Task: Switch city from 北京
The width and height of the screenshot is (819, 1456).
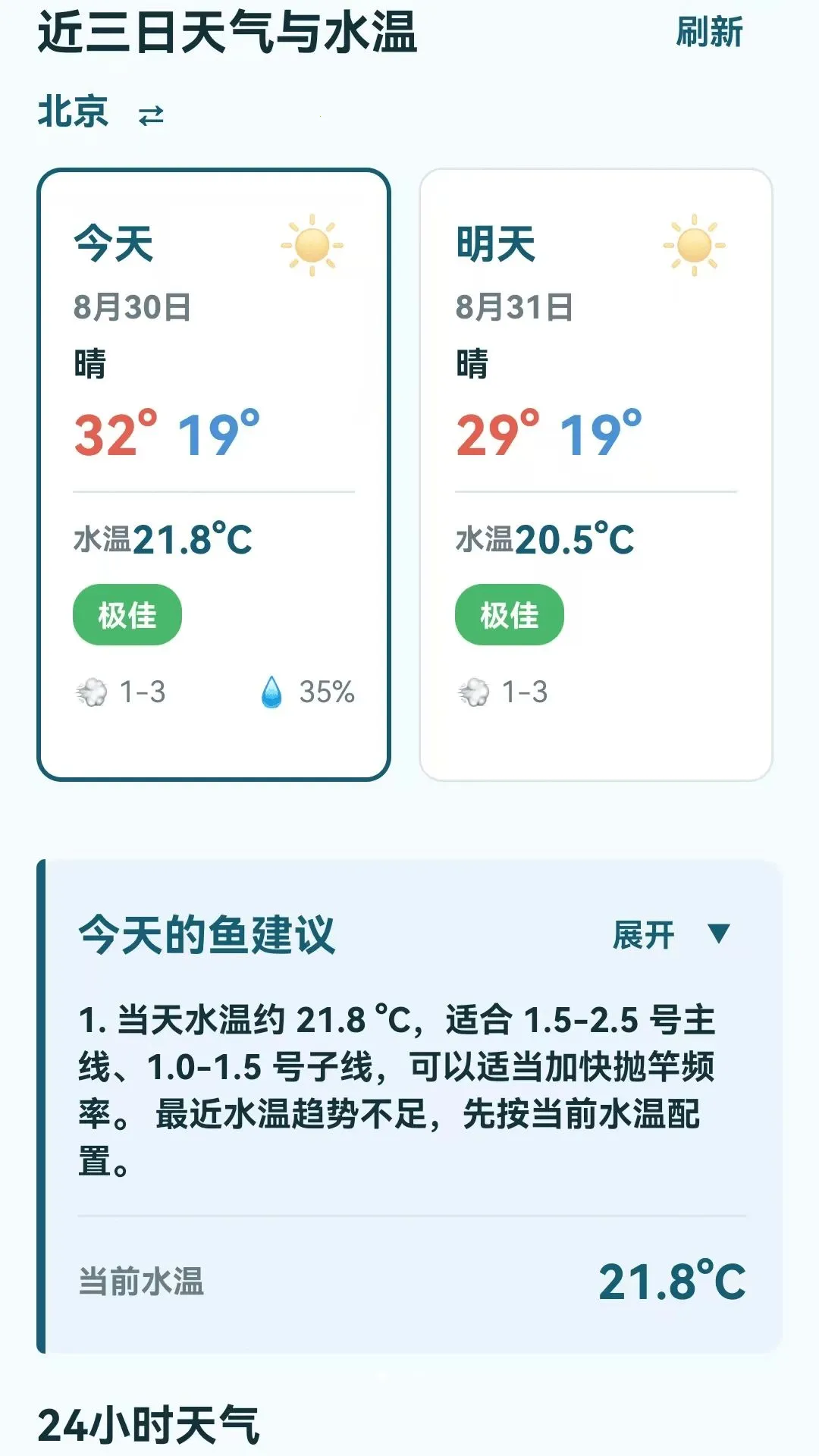Action: coord(101,112)
